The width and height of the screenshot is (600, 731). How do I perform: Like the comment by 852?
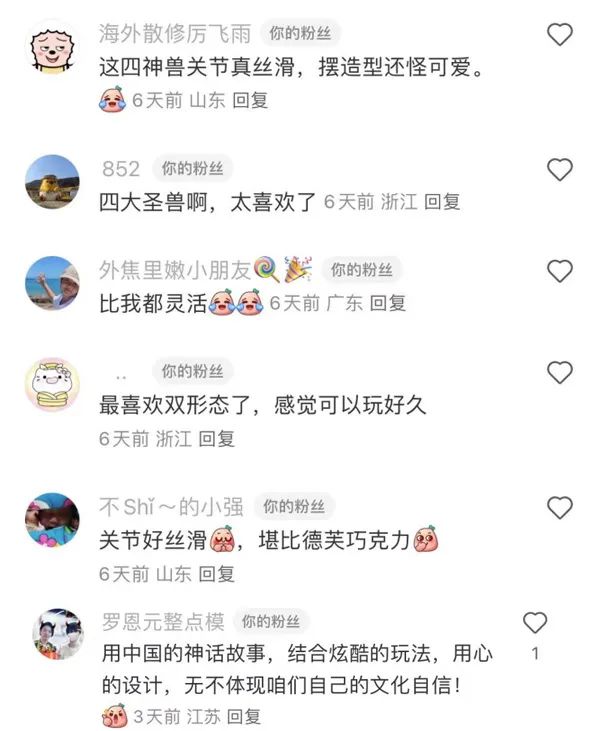tap(560, 169)
